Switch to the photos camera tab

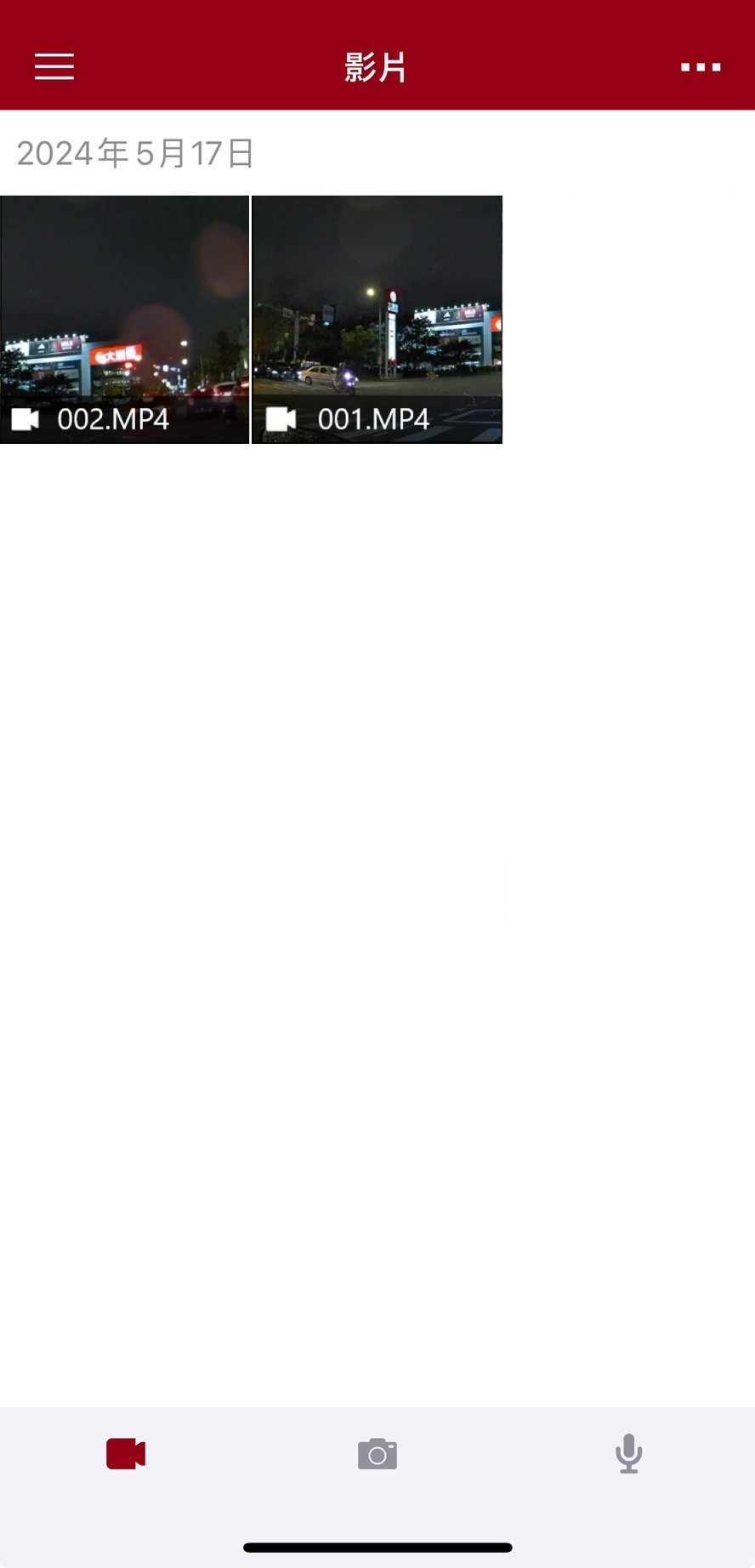click(377, 1453)
